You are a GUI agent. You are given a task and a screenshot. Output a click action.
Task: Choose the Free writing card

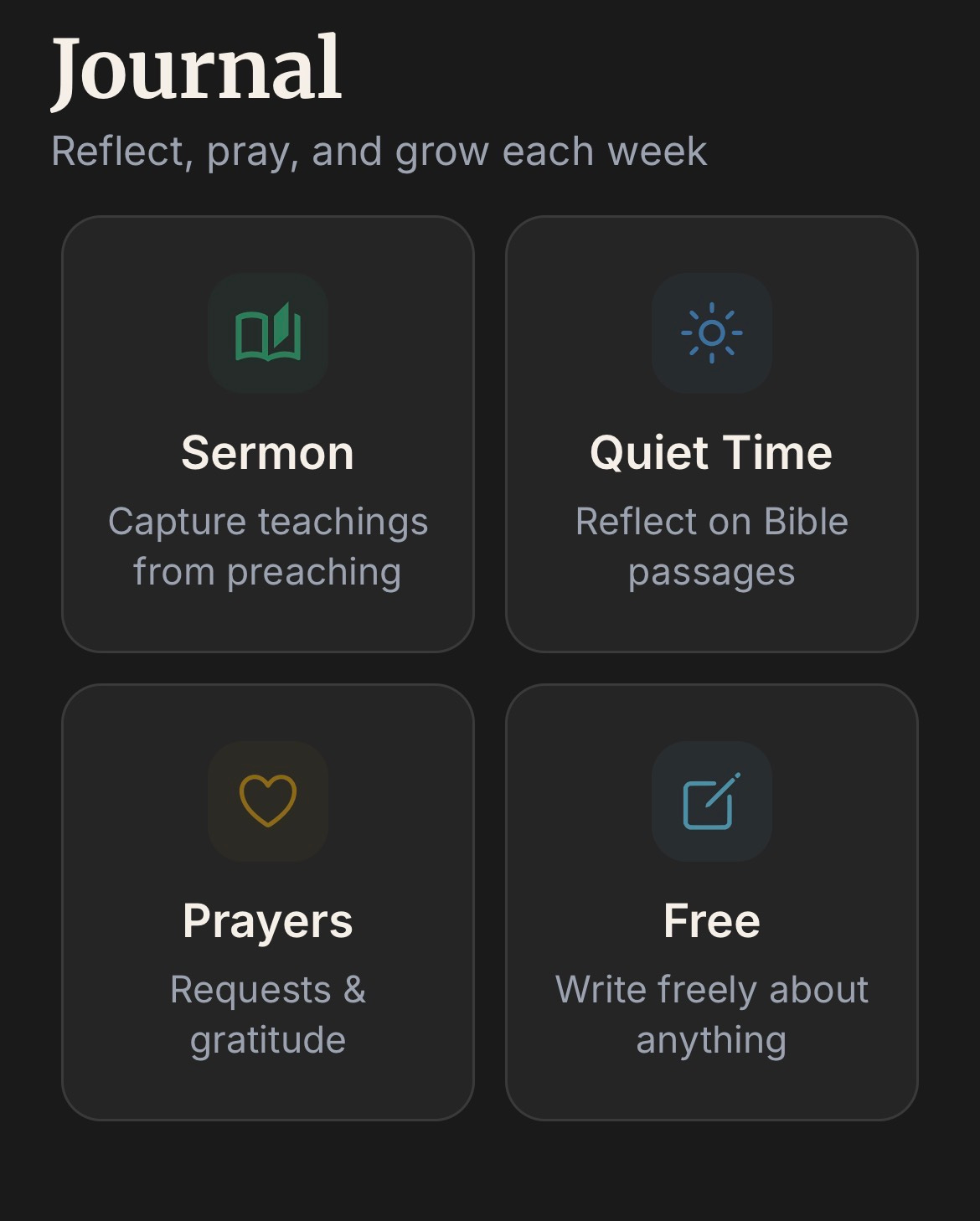tap(711, 902)
